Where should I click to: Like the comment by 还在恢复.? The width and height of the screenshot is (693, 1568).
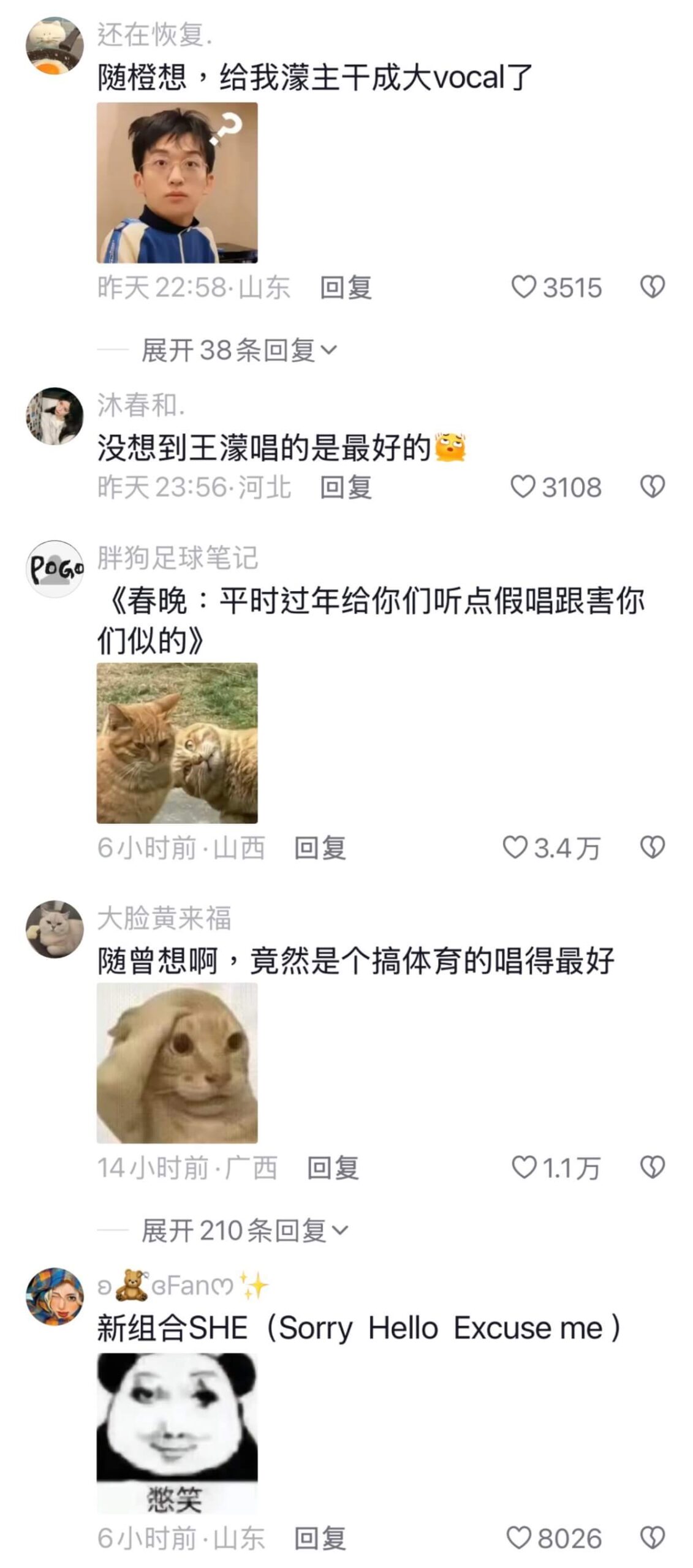tap(523, 287)
